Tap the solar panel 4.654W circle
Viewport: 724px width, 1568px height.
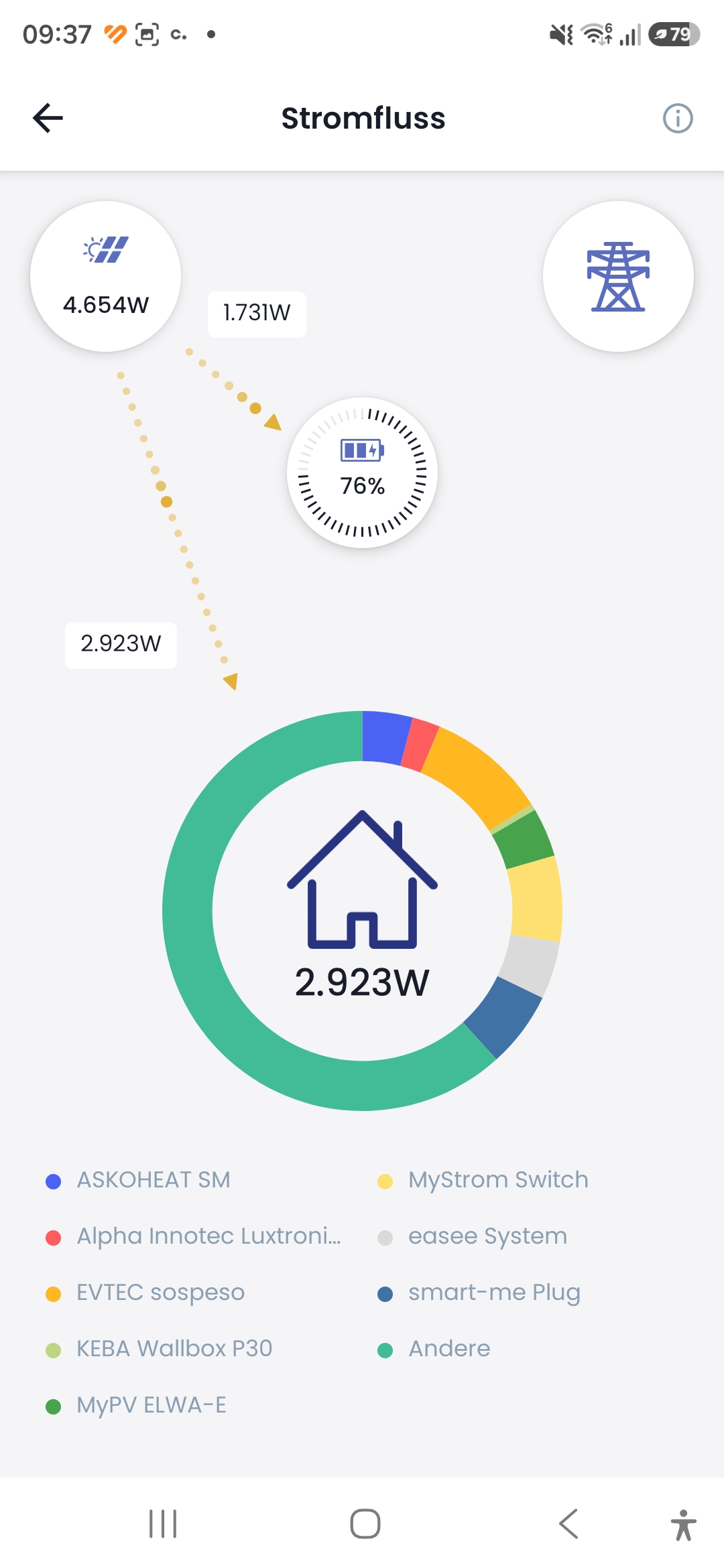point(106,276)
